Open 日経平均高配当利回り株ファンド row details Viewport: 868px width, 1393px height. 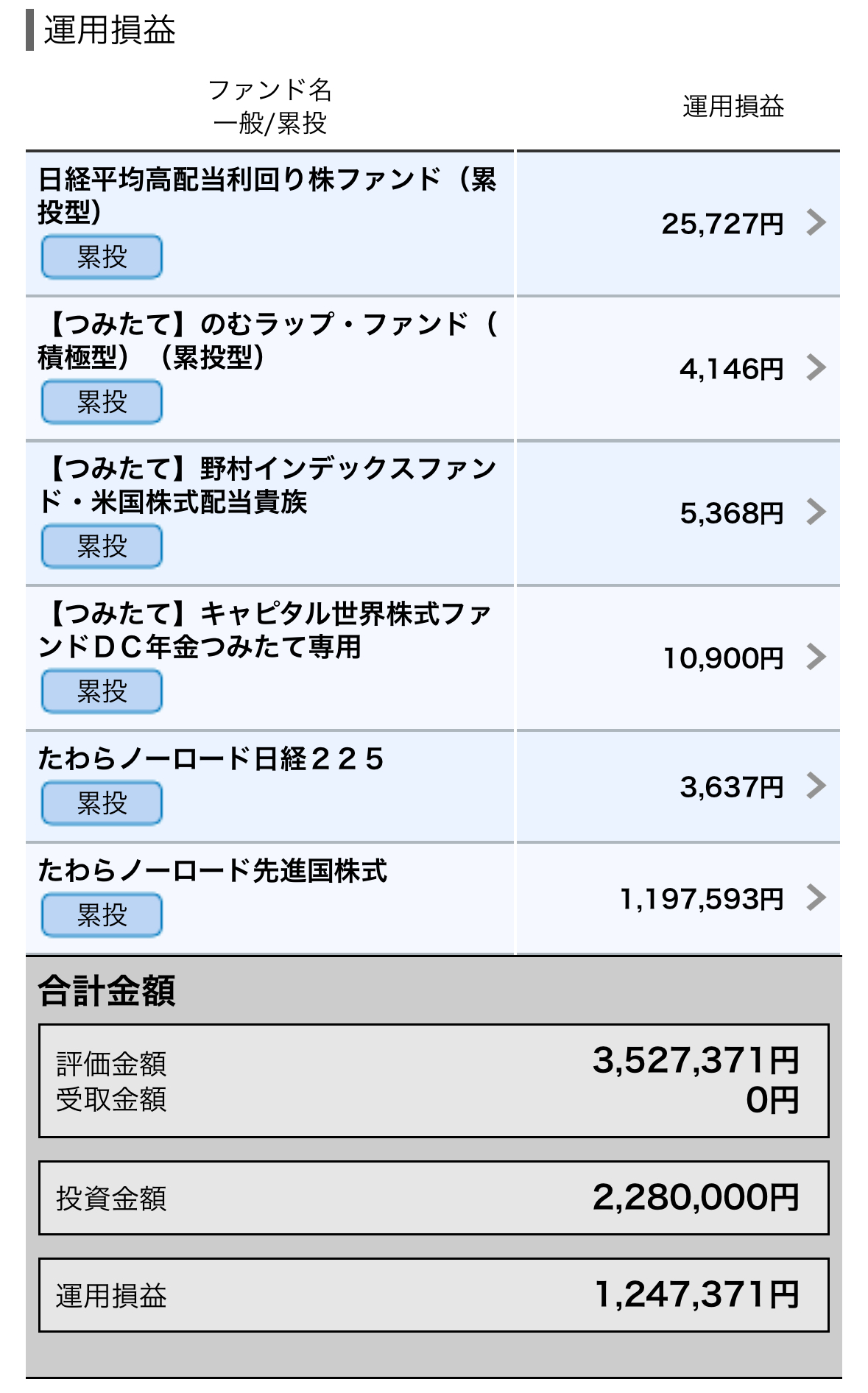(x=433, y=224)
